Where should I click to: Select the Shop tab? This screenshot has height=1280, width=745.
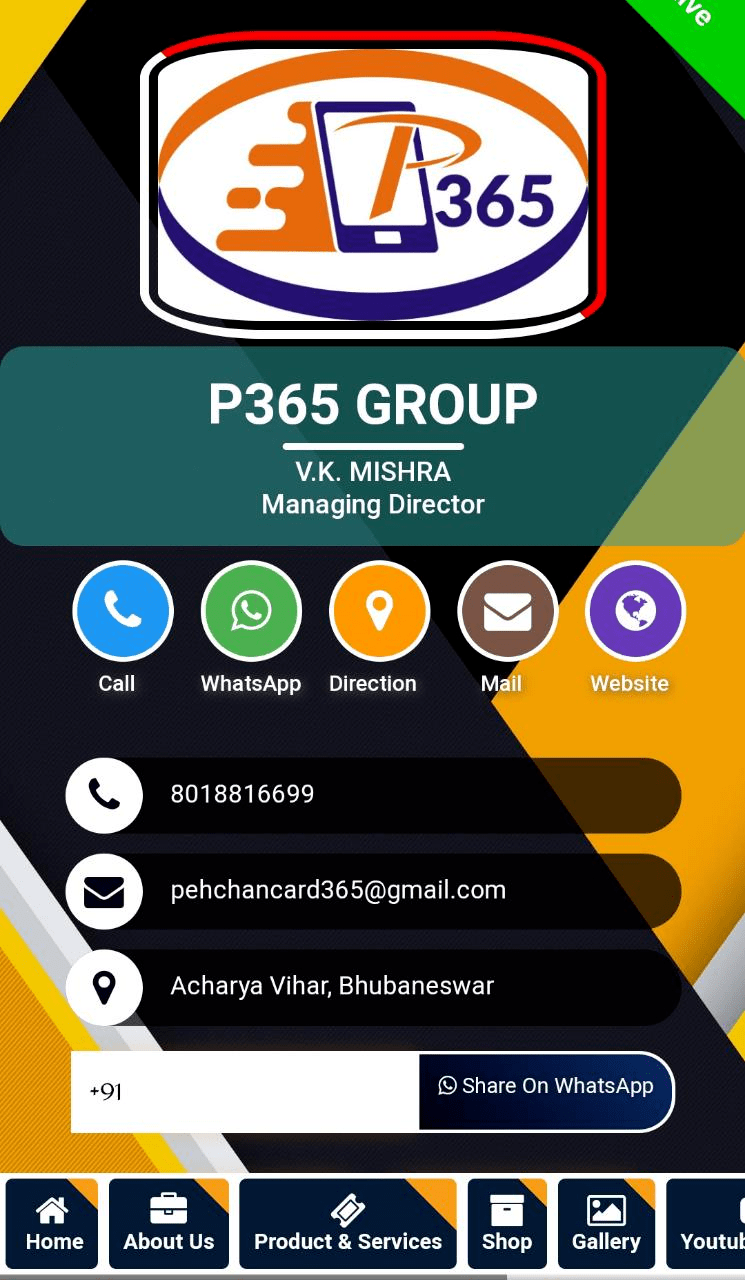click(507, 1224)
